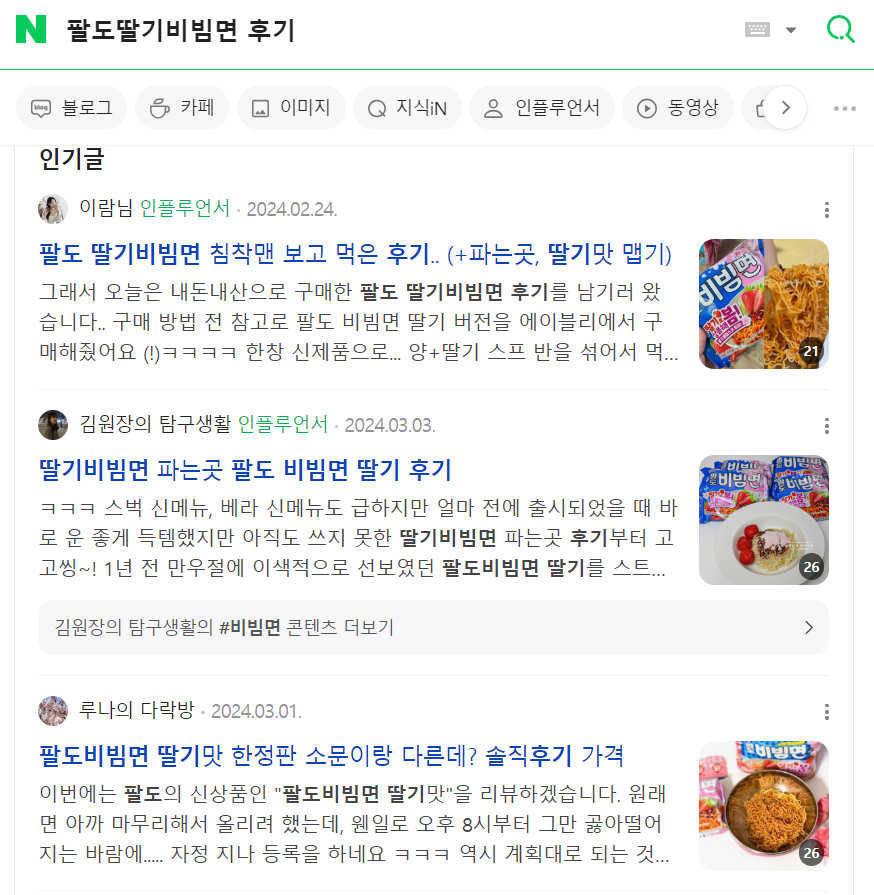Open the dropdown arrow beside the keyboard icon
The width and height of the screenshot is (874, 895).
[x=790, y=28]
